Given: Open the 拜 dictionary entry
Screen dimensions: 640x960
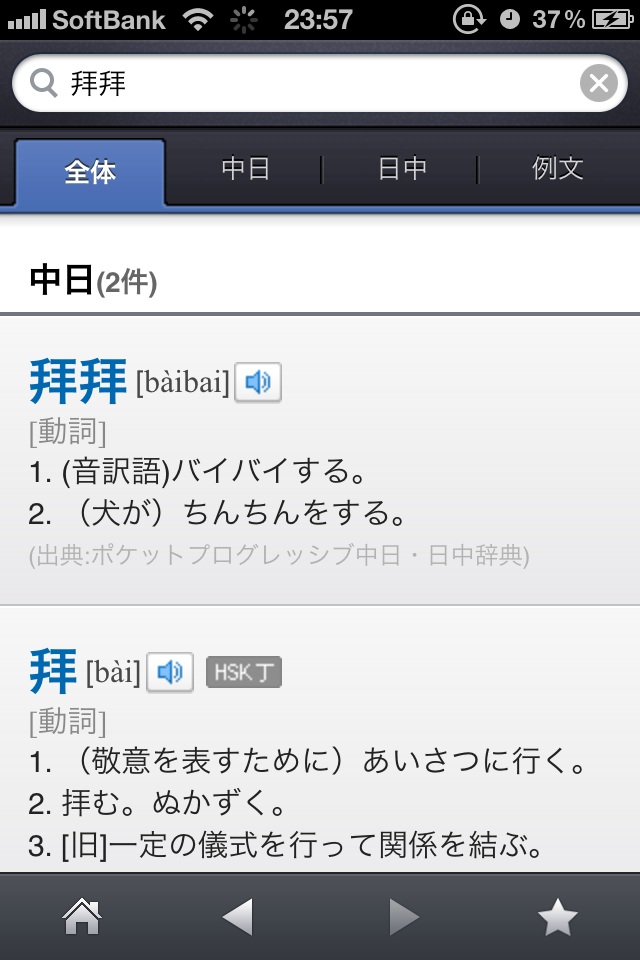Looking at the screenshot, I should 54,672.
